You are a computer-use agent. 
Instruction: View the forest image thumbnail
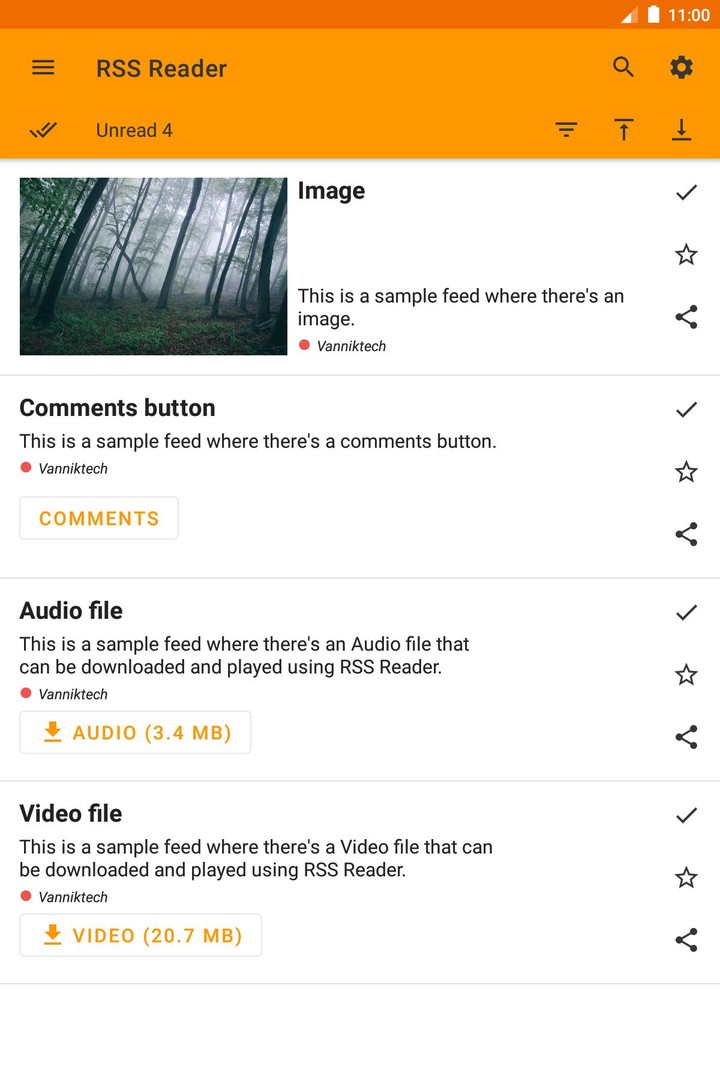153,266
